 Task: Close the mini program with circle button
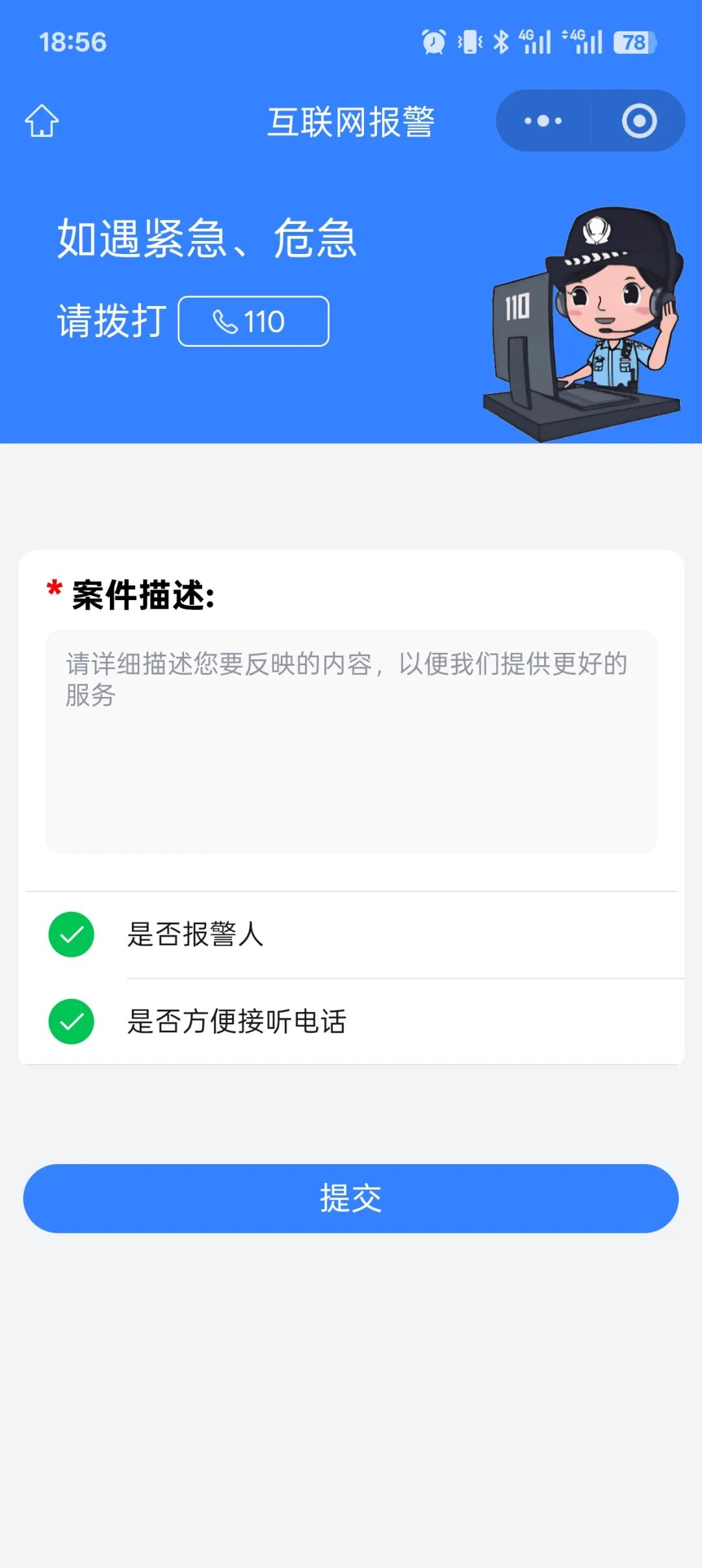coord(639,121)
